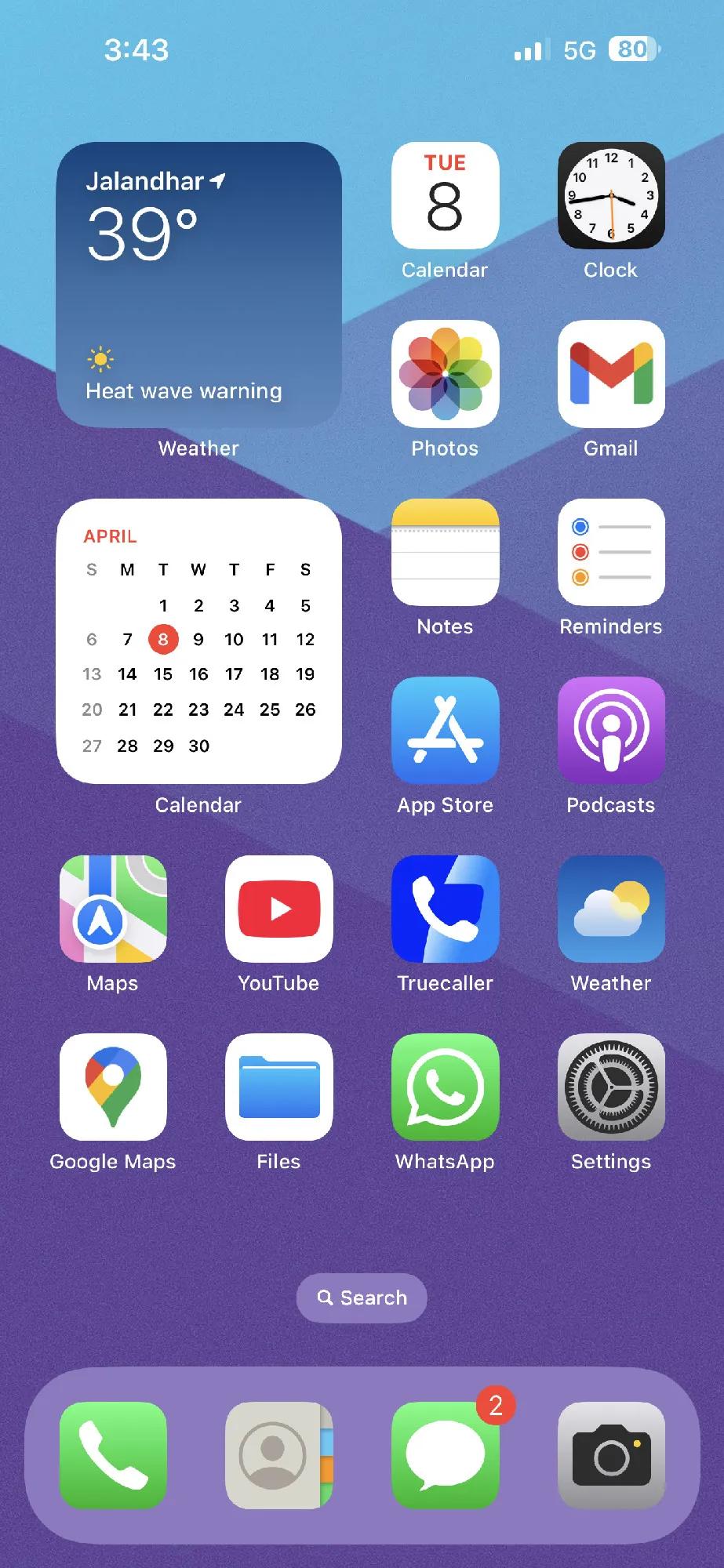Open the Files app
724x1568 pixels.
[278, 1087]
